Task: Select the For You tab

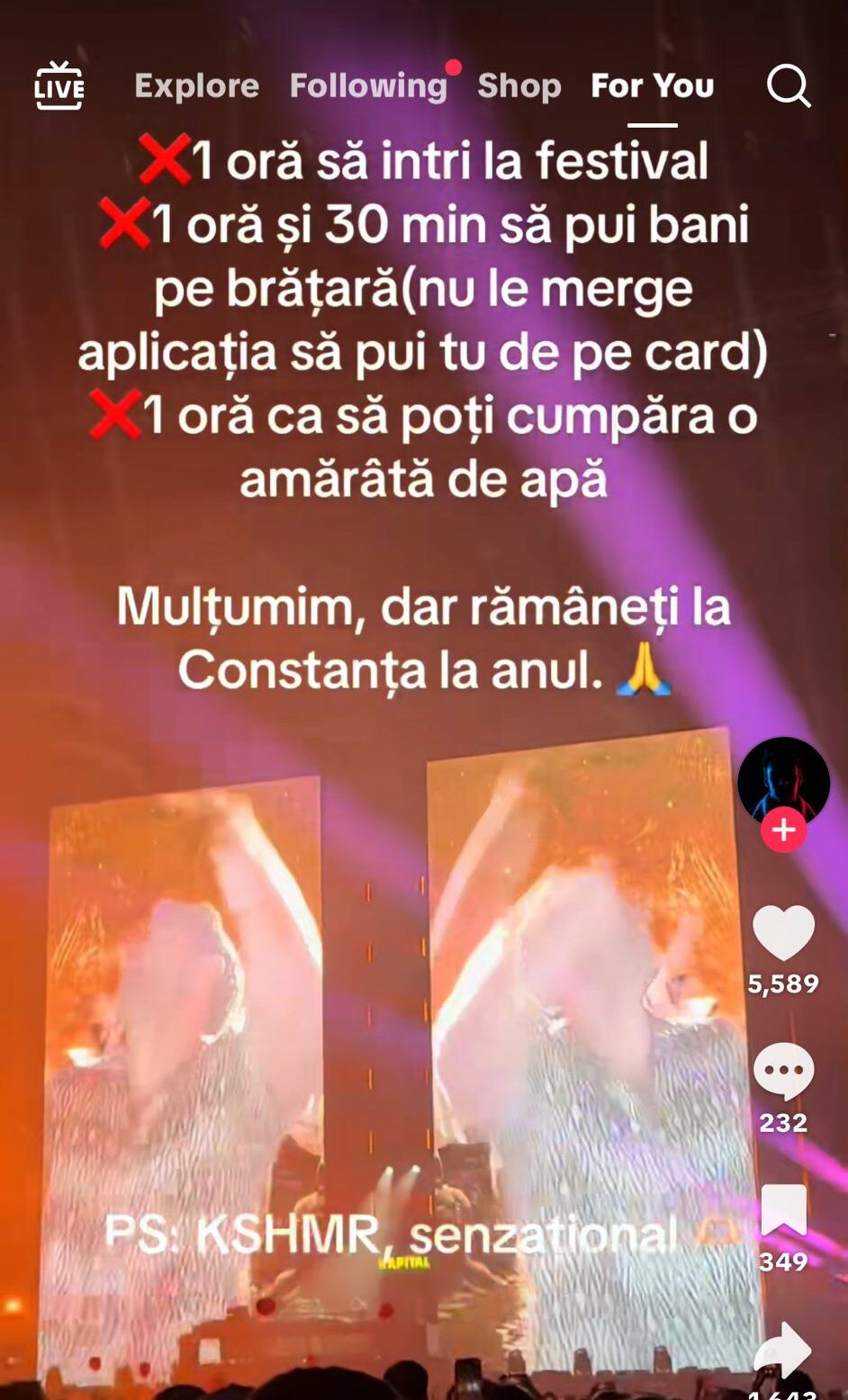Action: pos(652,86)
